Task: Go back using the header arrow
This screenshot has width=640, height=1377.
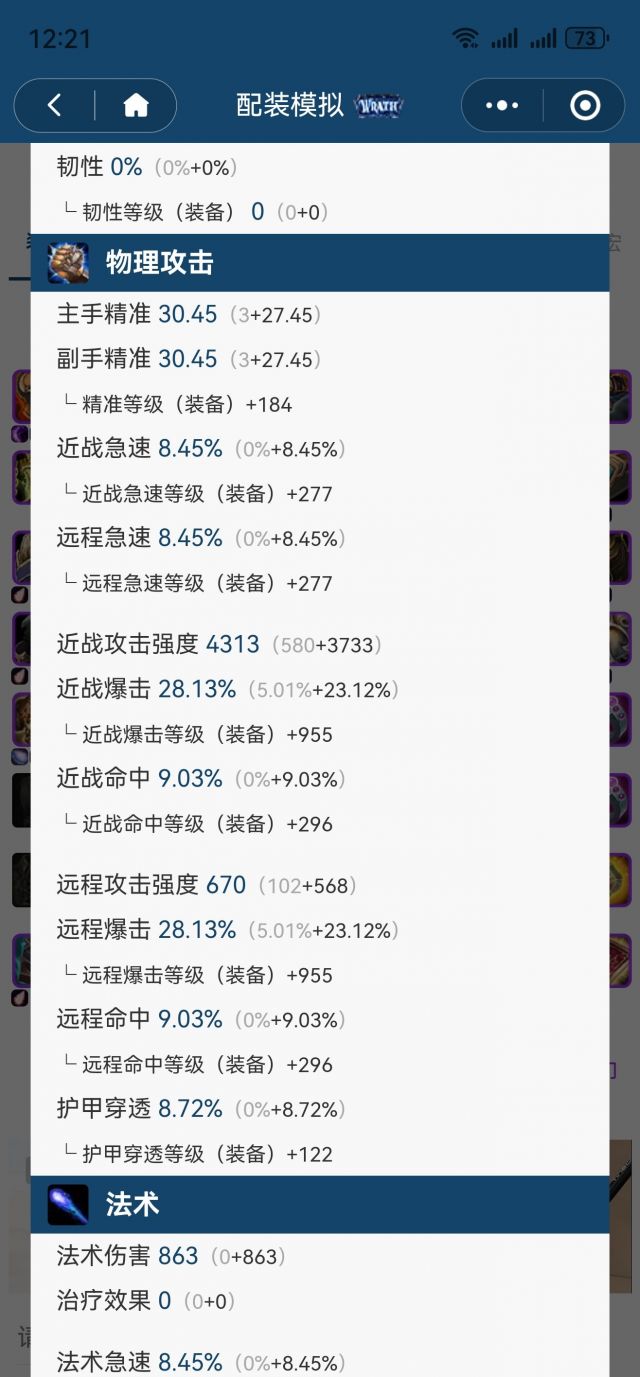Action: coord(55,105)
